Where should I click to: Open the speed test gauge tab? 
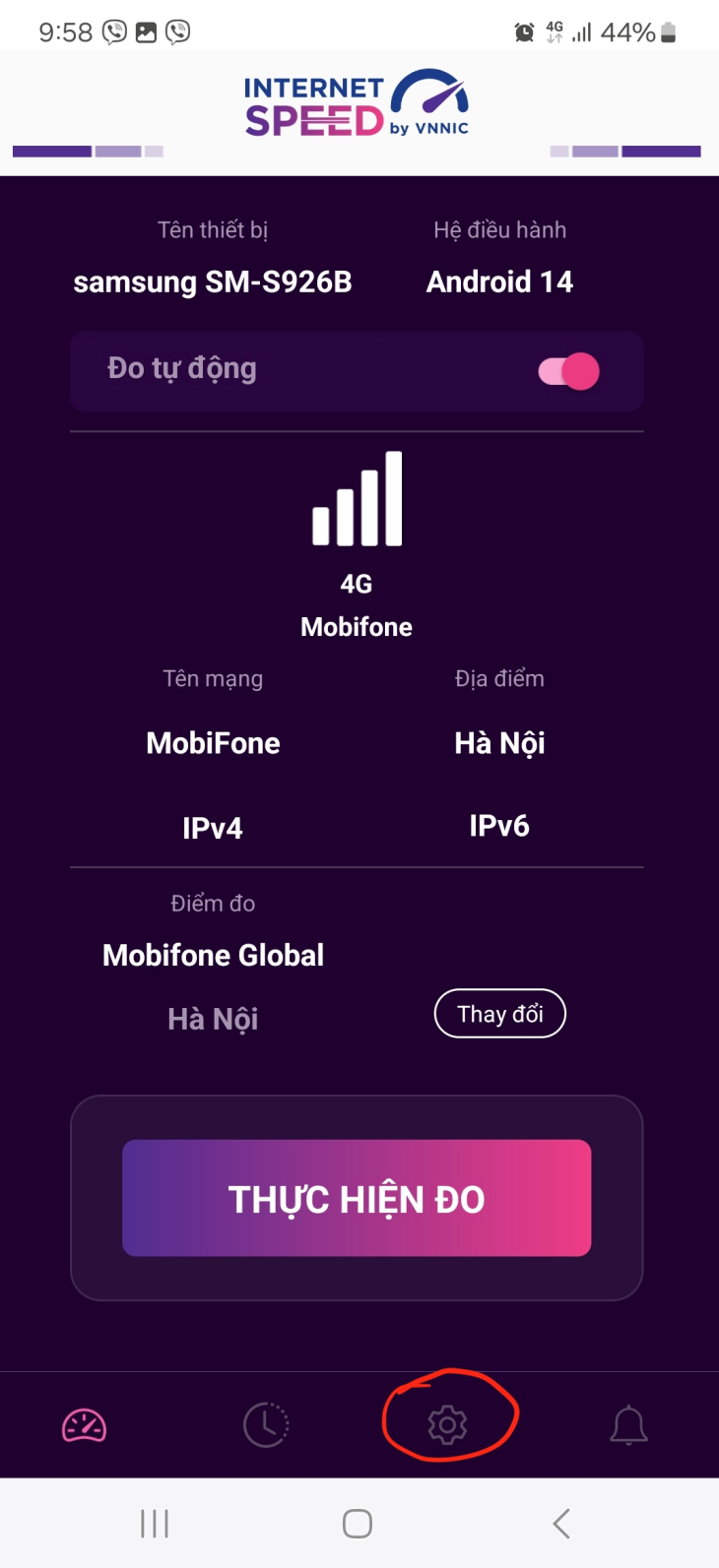[84, 1425]
